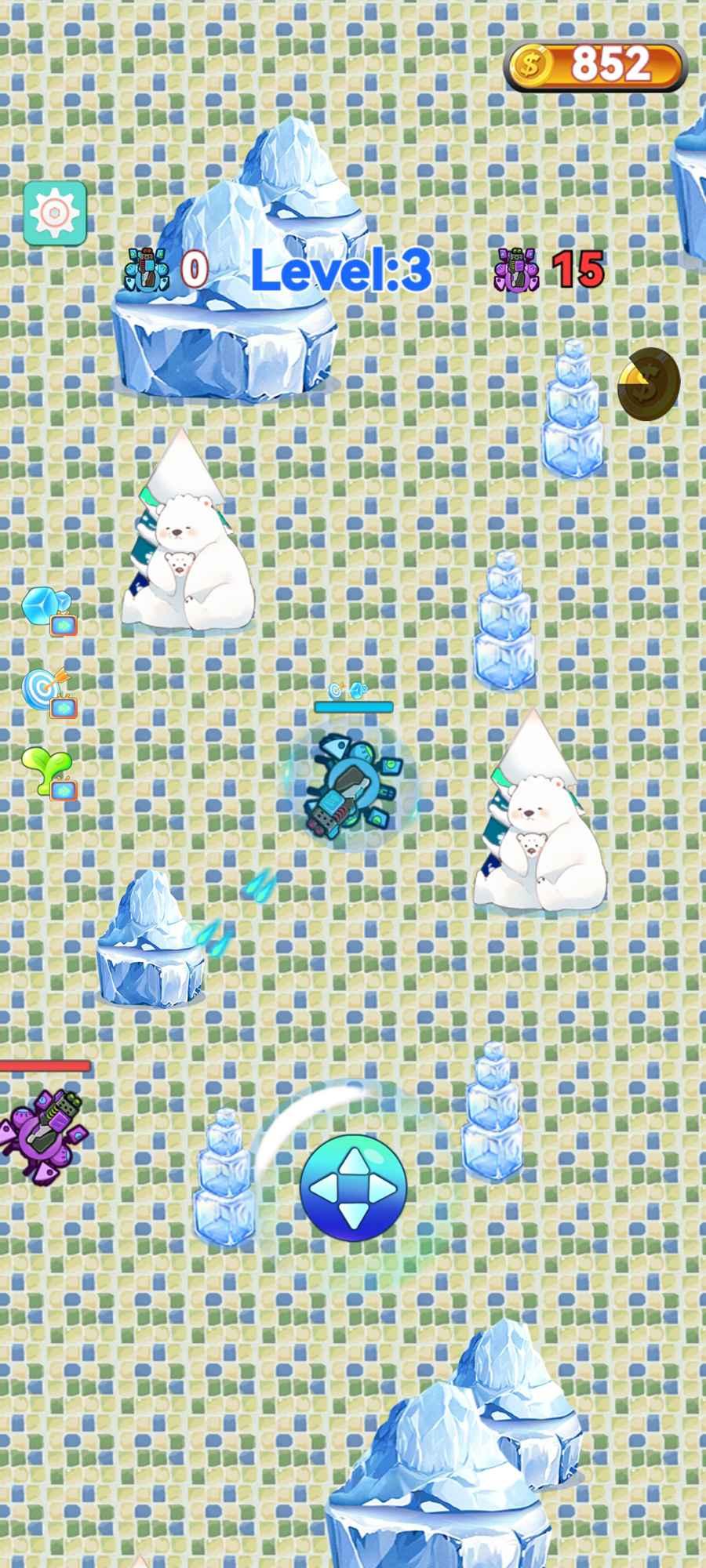
Task: Activate the target aim power-up
Action: [x=49, y=692]
